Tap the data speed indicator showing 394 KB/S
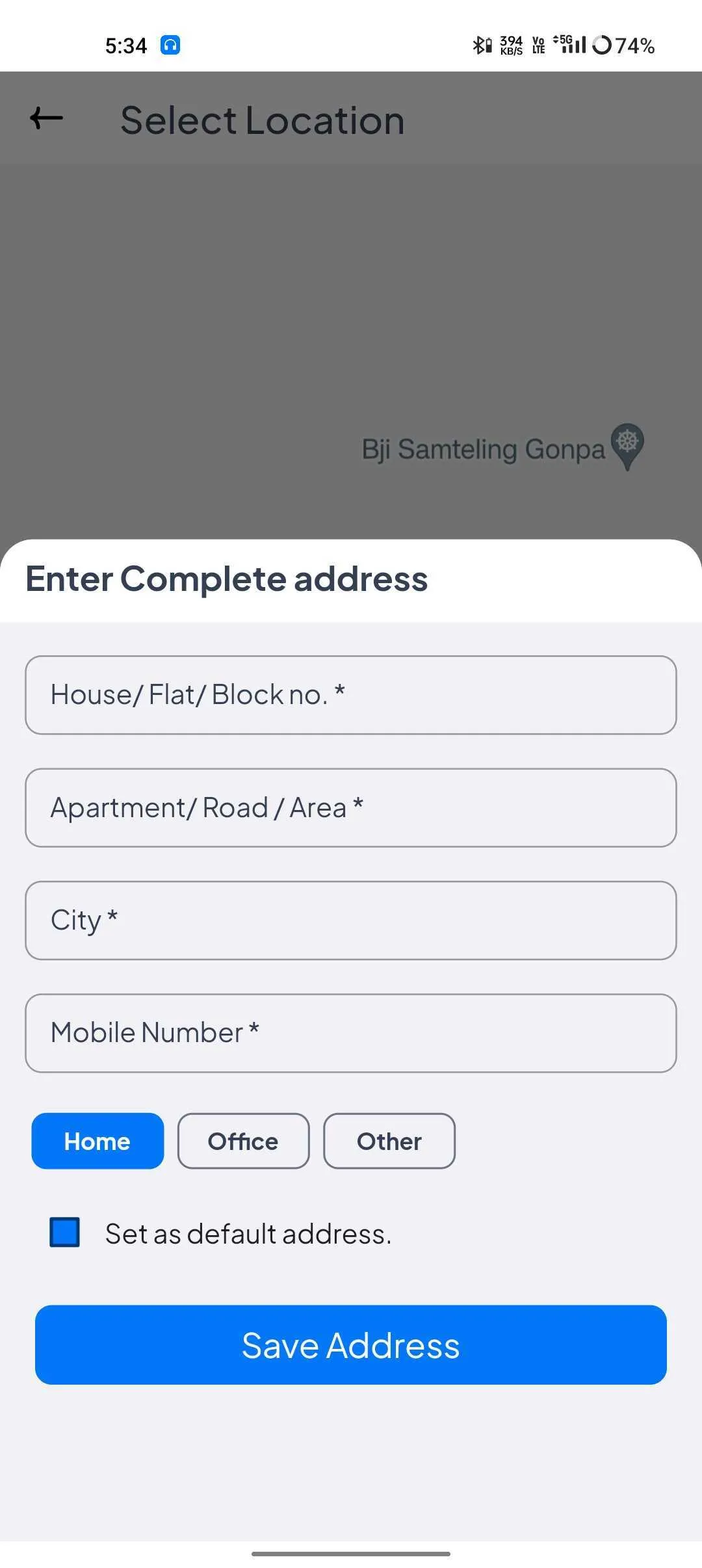The width and height of the screenshot is (702, 1568). (511, 44)
